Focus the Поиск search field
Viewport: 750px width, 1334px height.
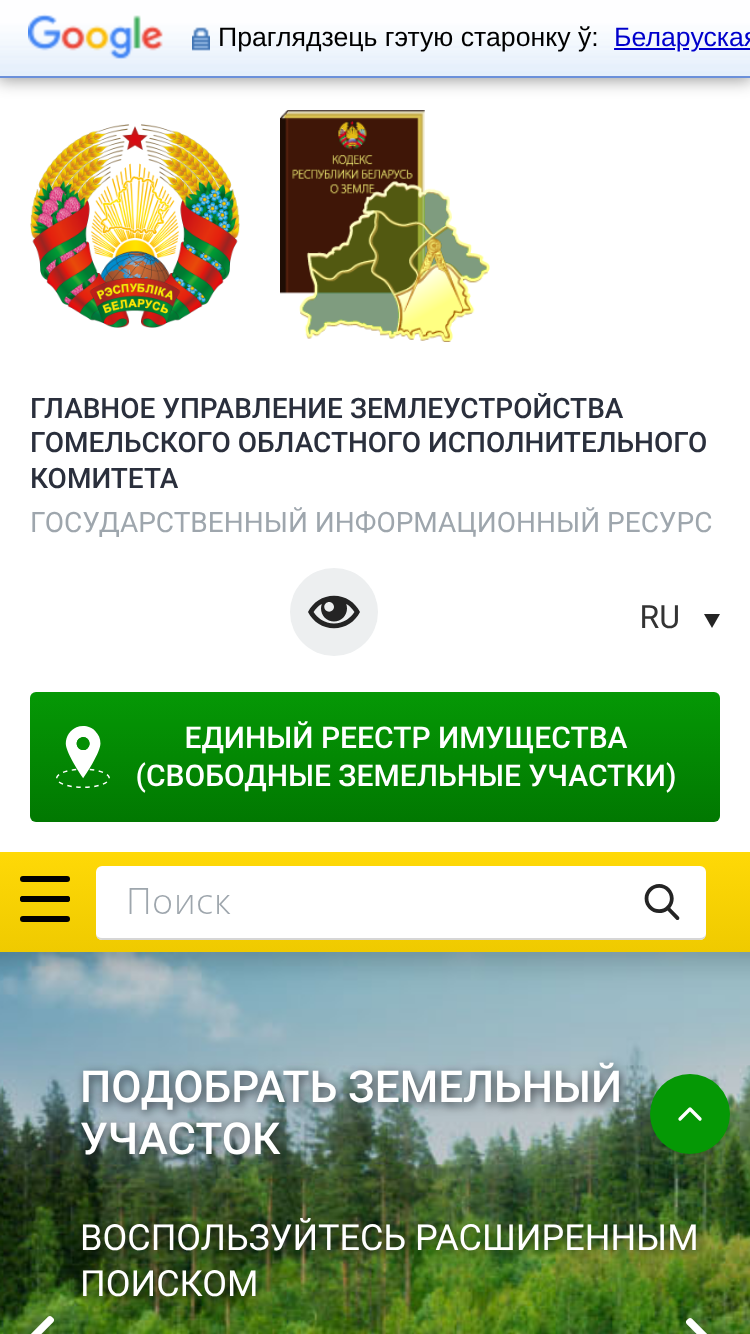pyautogui.click(x=370, y=902)
